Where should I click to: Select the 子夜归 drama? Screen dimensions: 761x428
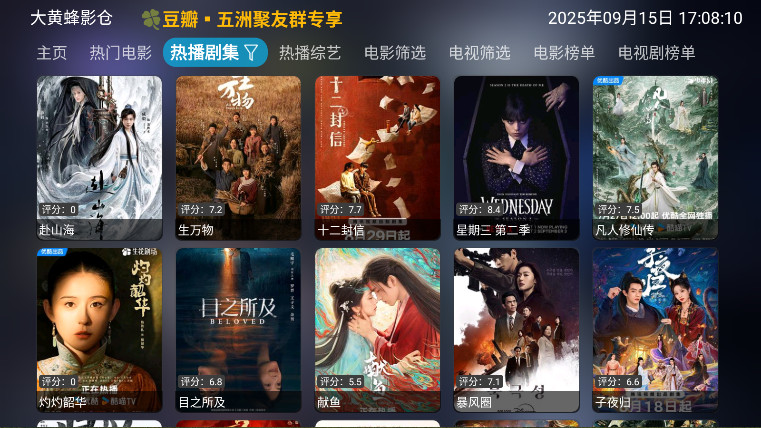pyautogui.click(x=655, y=329)
